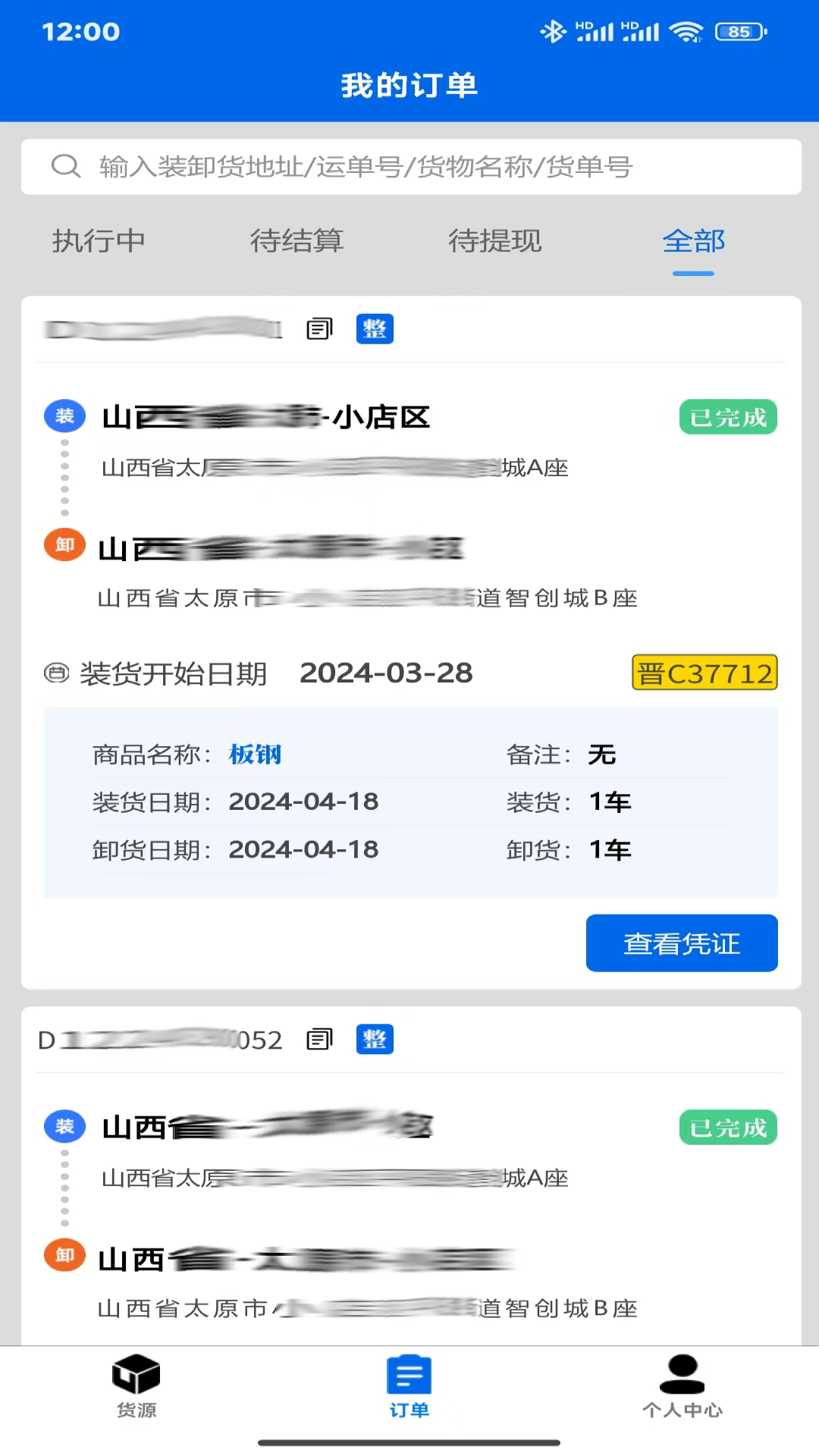Switch to the 待结算 tab
This screenshot has height=1456, width=819.
pos(297,243)
